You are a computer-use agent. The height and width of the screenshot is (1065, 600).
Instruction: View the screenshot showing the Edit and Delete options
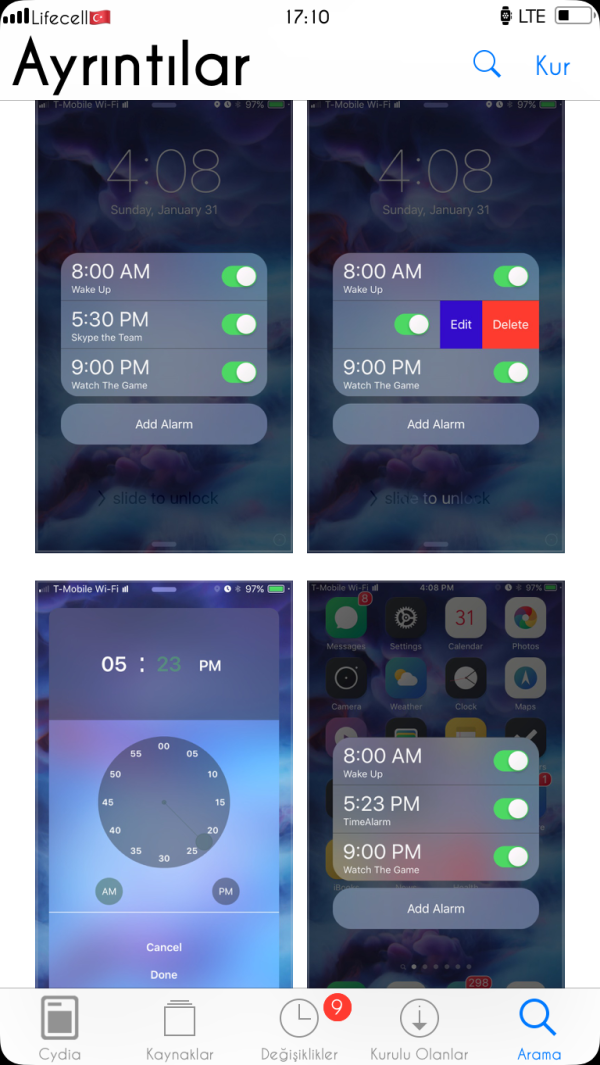[x=436, y=325]
